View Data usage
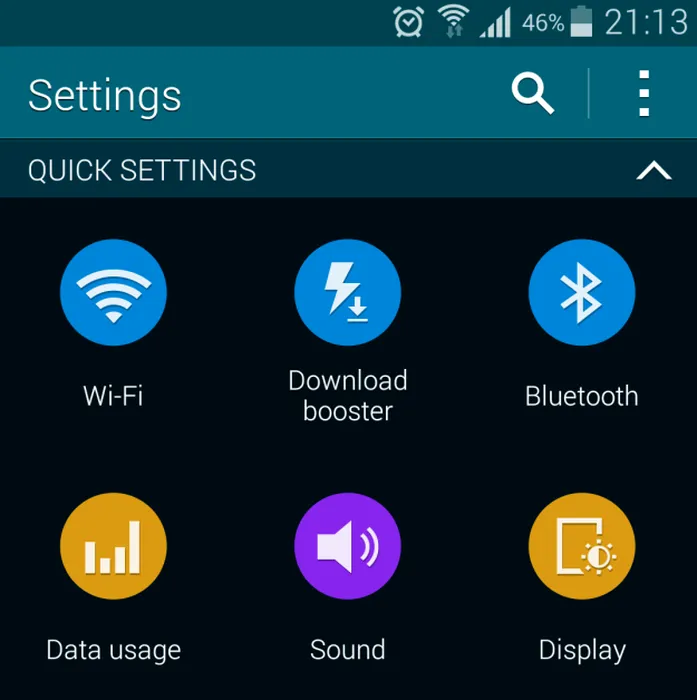The image size is (697, 700). [x=113, y=547]
